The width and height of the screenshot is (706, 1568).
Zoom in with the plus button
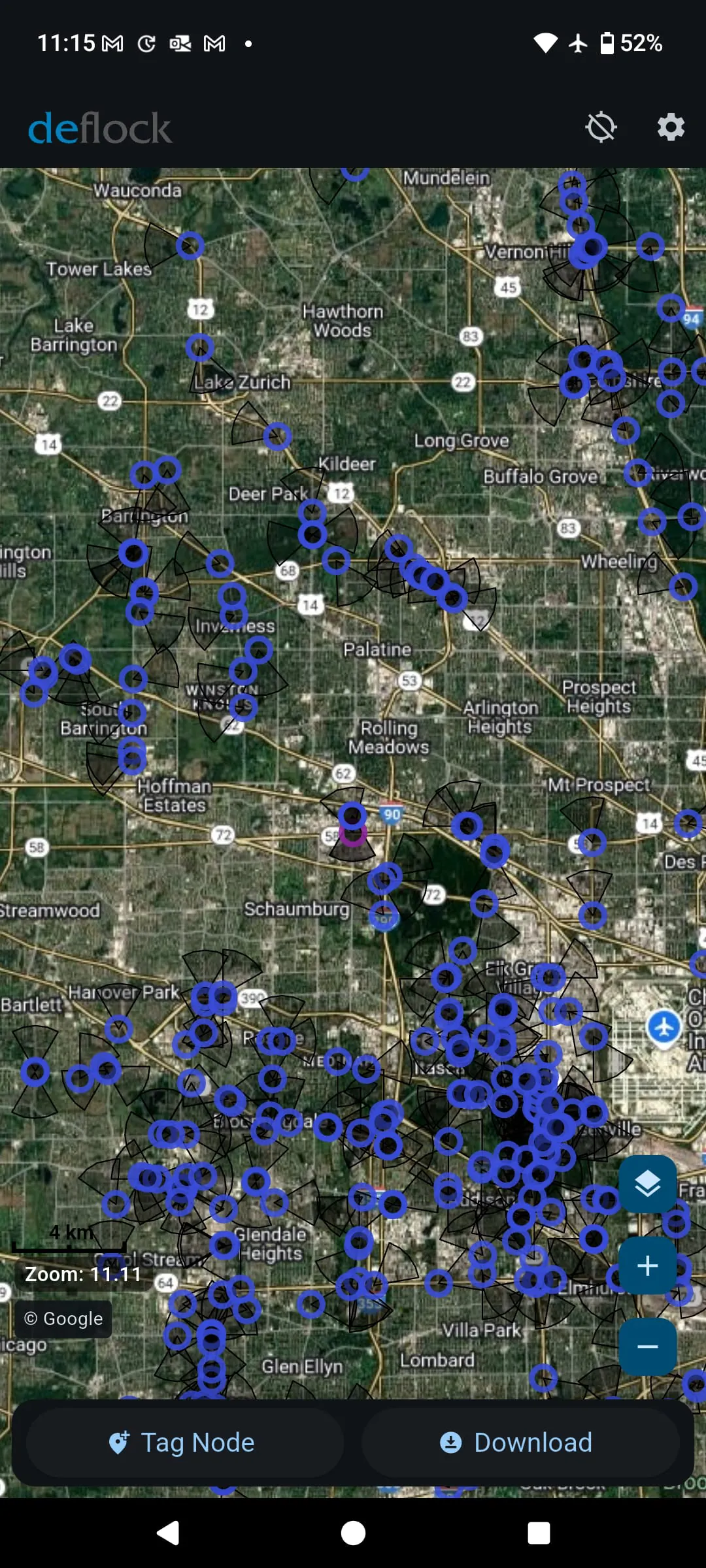coord(647,1266)
